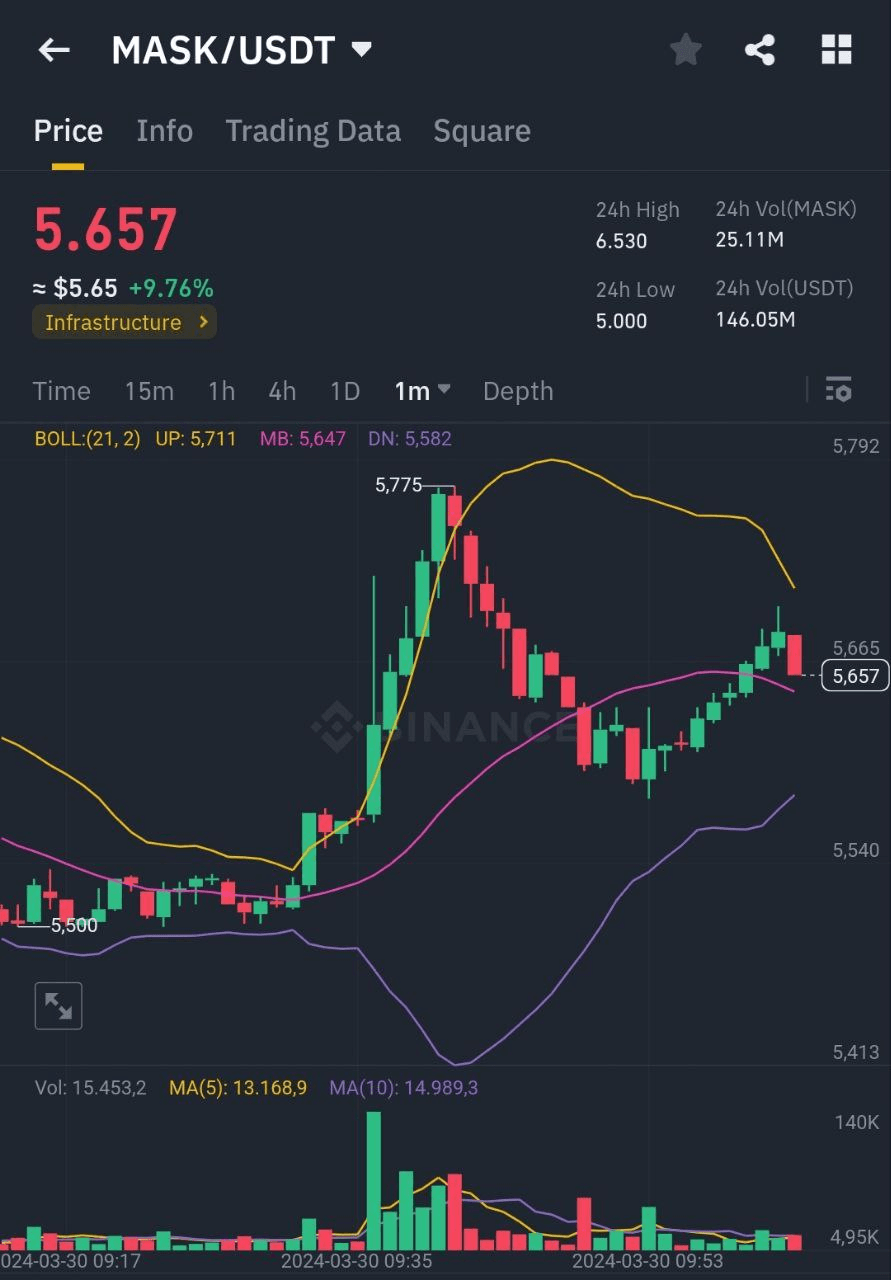
Task: Enable the 4h chart interval
Action: 281,391
